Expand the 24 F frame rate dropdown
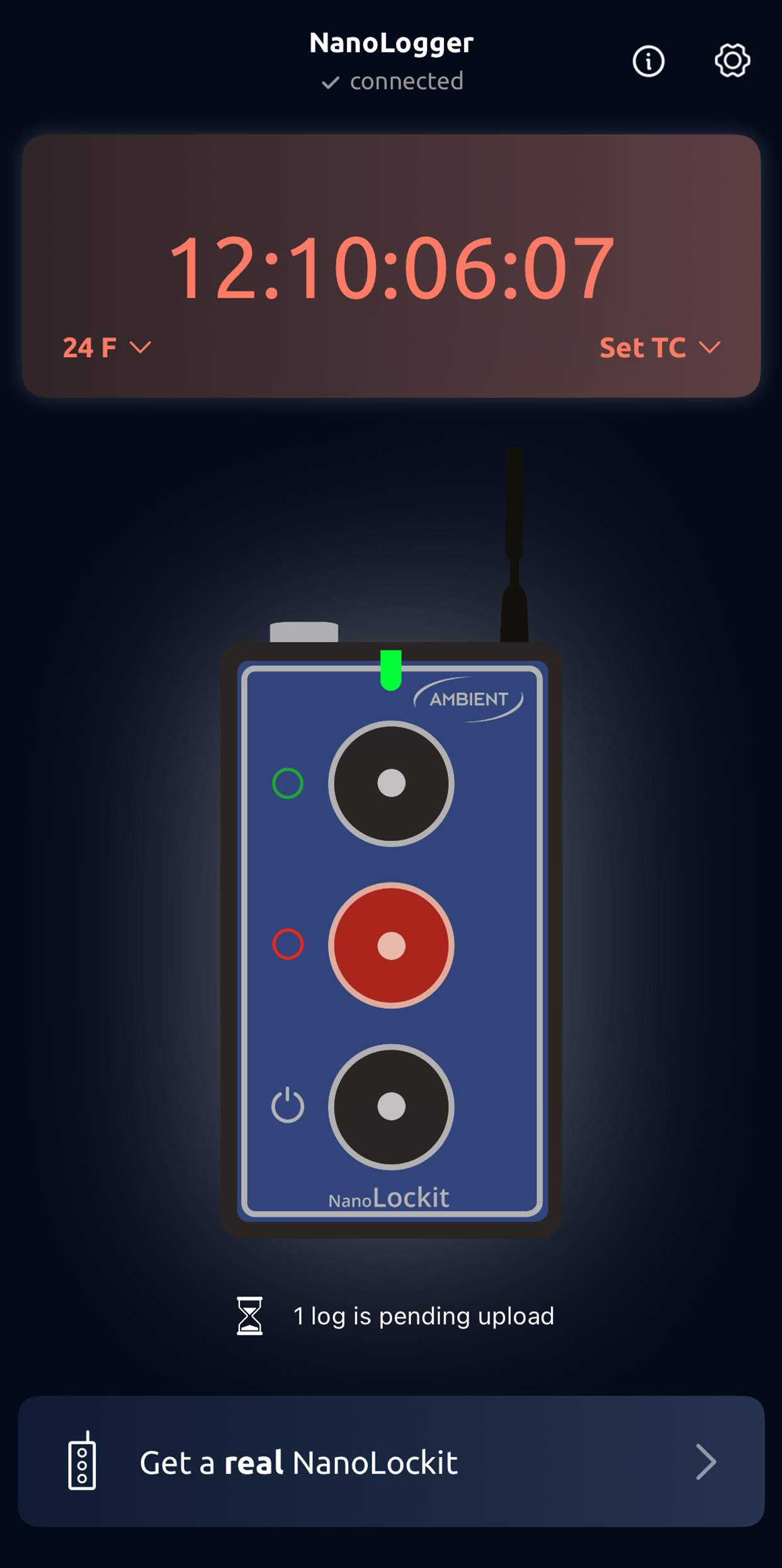Image resolution: width=782 pixels, height=1568 pixels. pos(106,348)
